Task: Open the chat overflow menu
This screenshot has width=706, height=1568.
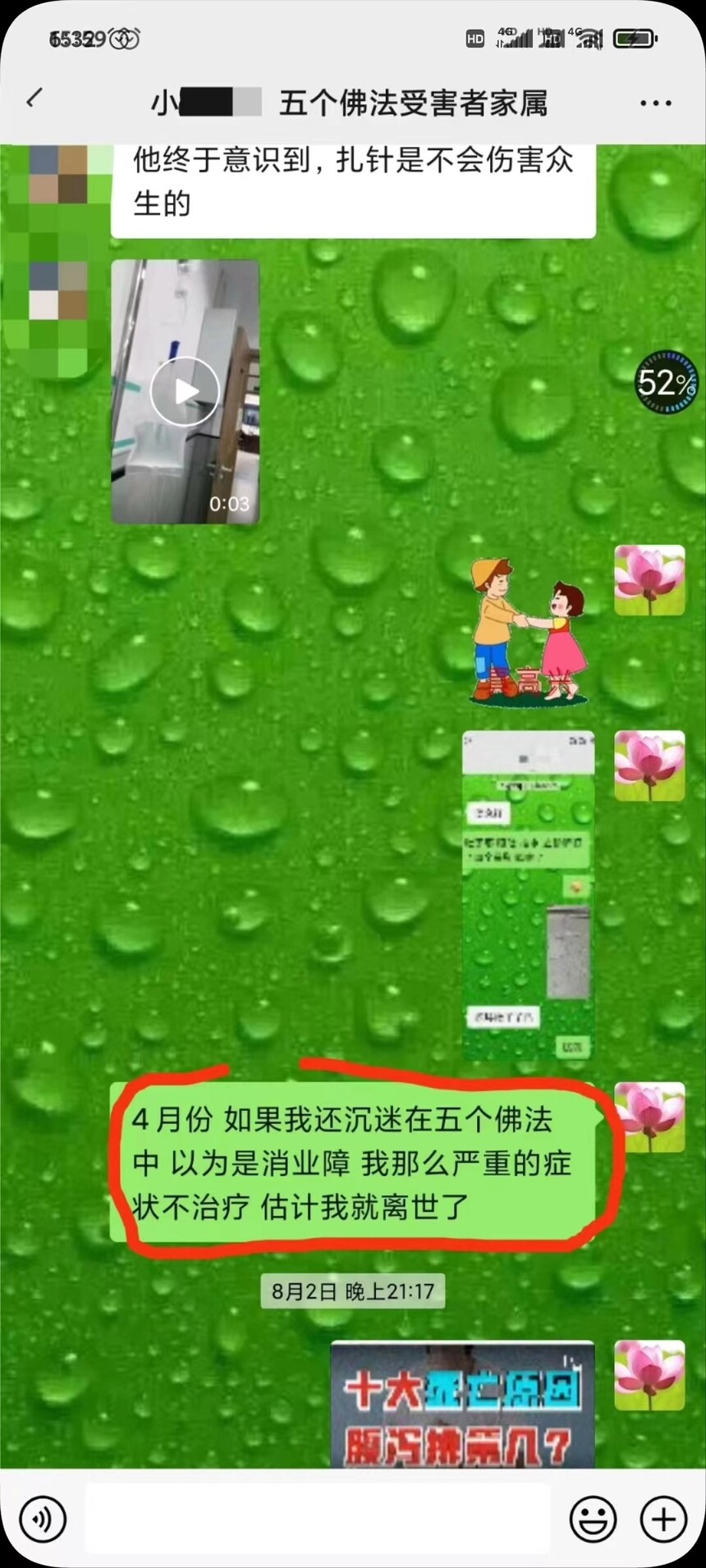Action: 655,103
